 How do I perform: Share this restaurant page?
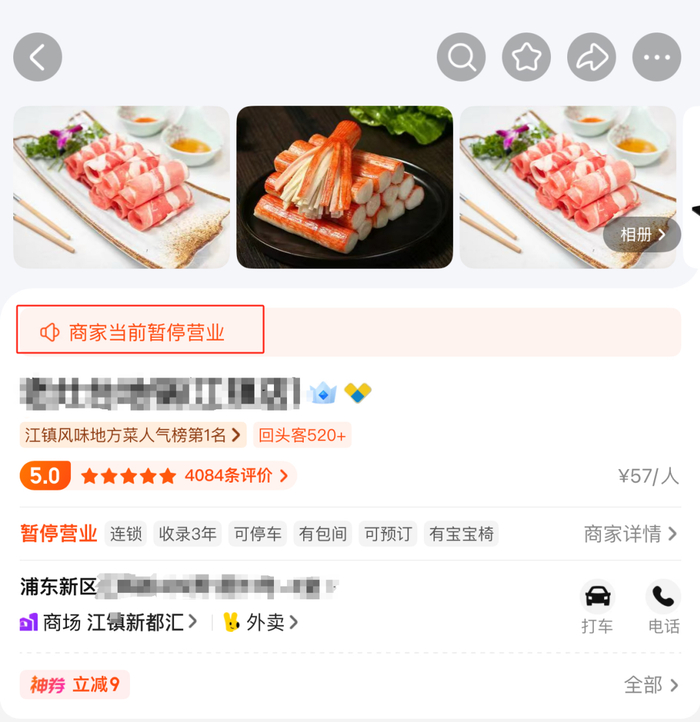[x=592, y=57]
